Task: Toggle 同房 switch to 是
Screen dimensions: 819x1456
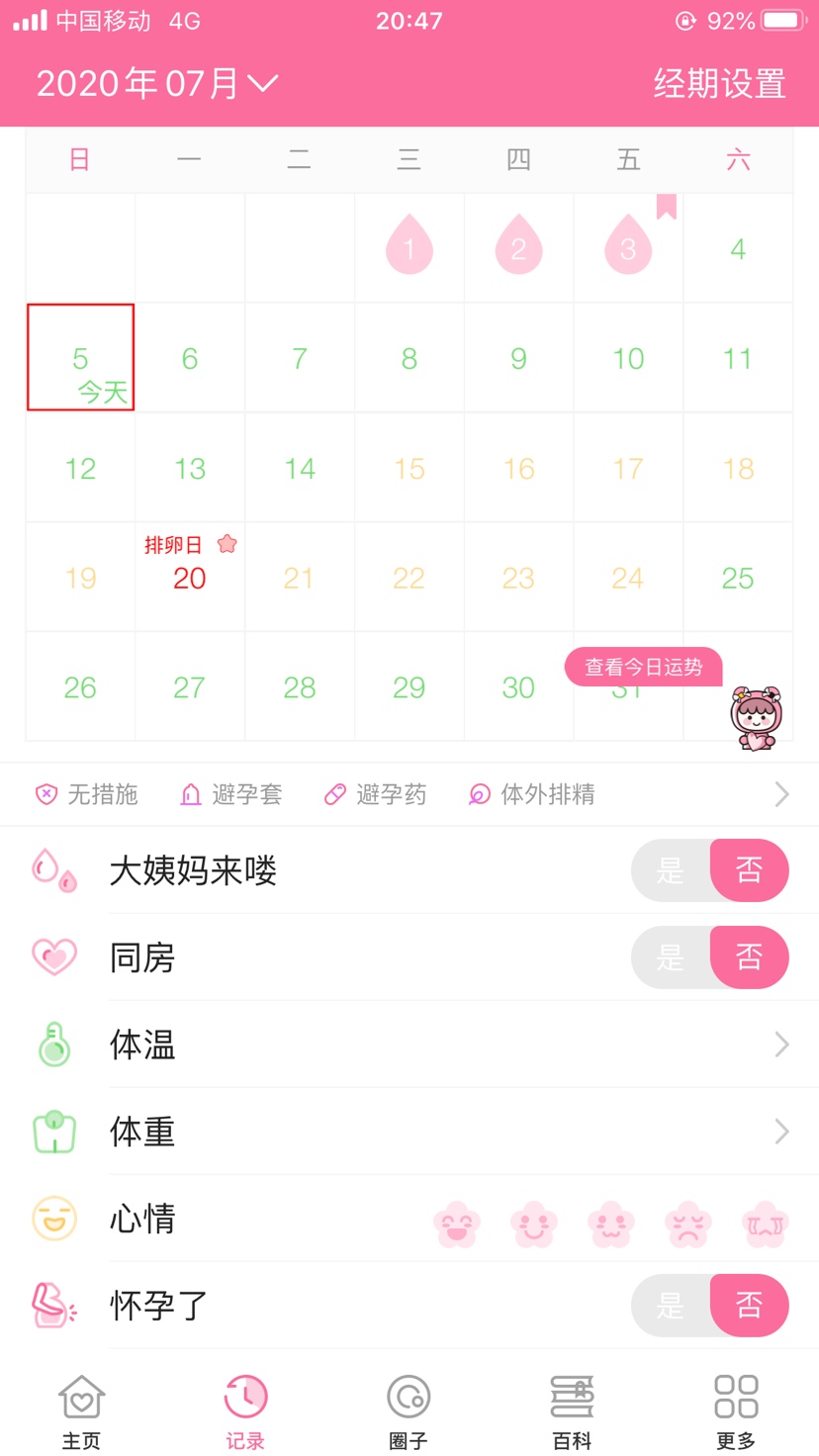Action: [671, 957]
